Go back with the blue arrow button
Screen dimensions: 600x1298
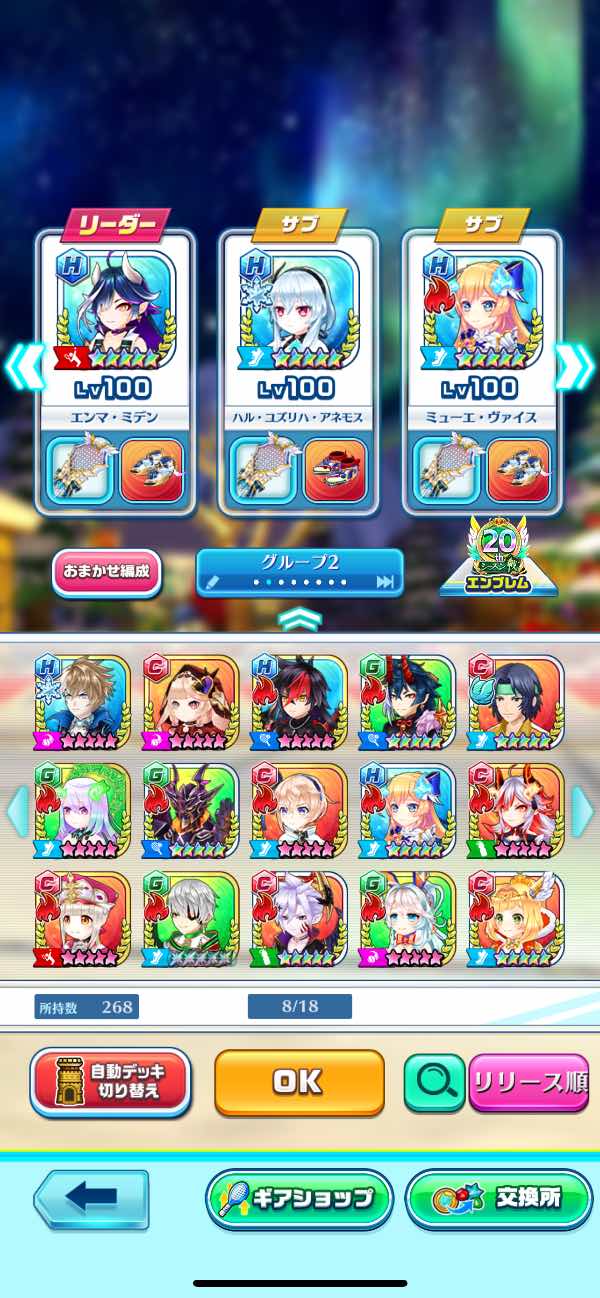point(91,1198)
